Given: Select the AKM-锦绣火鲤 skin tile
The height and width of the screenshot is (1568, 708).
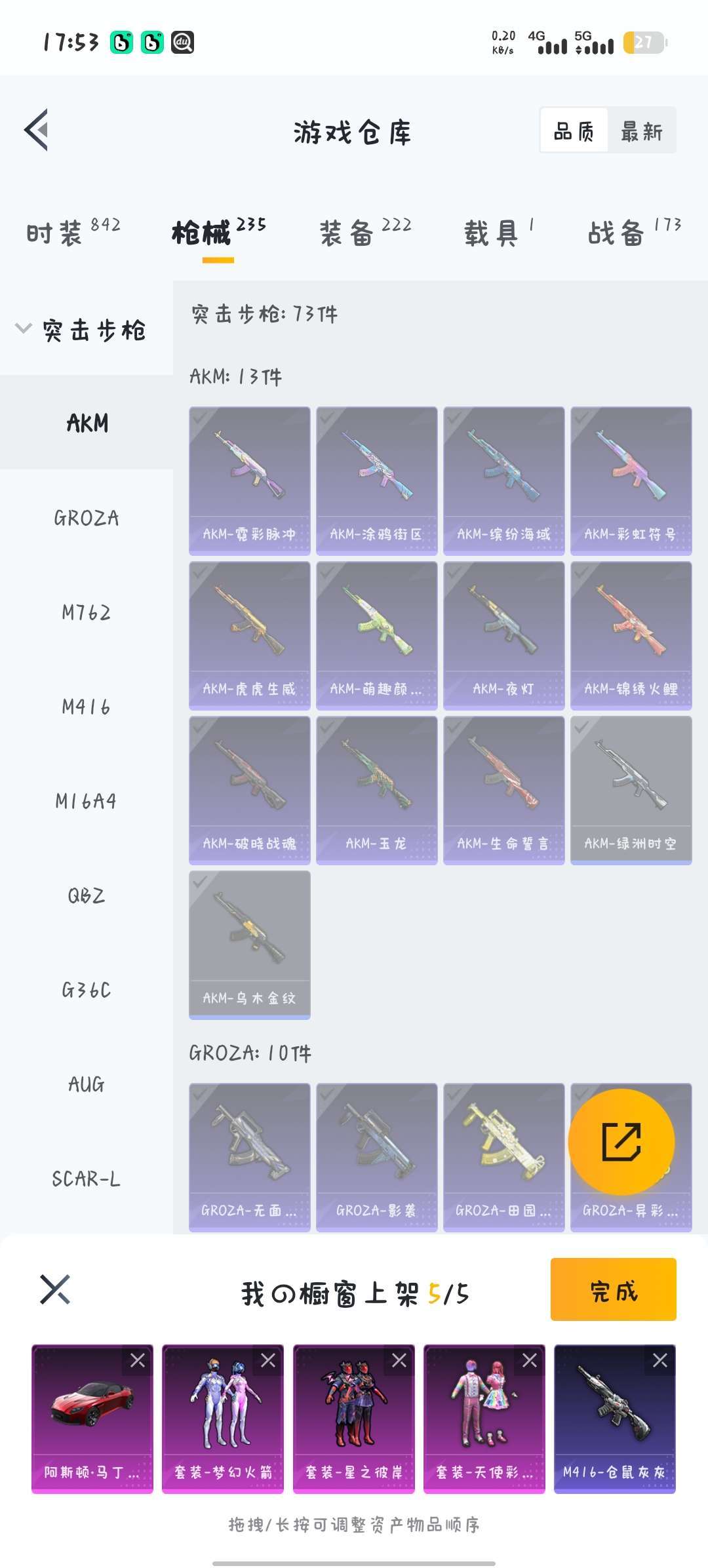Looking at the screenshot, I should coord(631,635).
